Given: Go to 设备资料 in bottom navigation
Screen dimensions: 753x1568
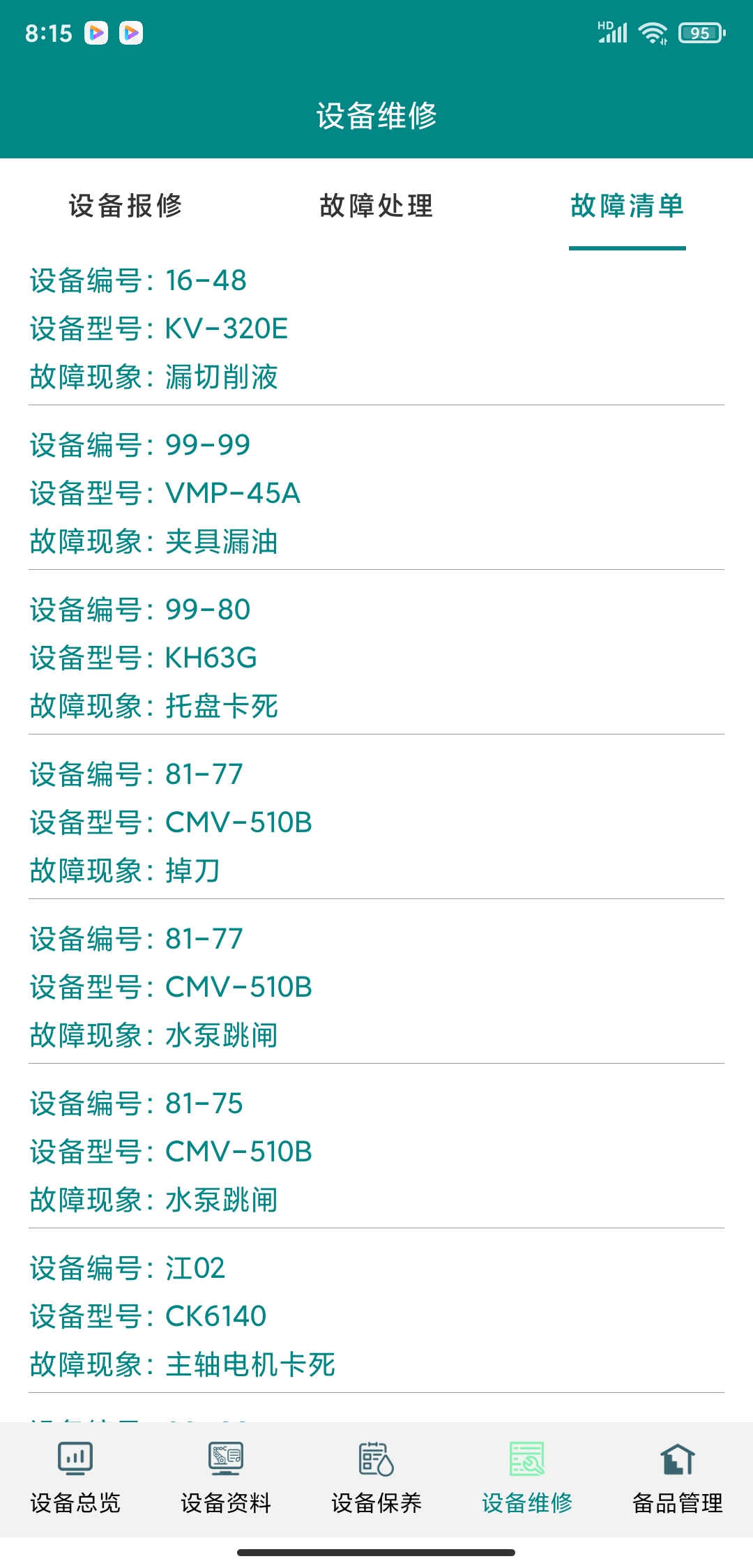Looking at the screenshot, I should tap(226, 1478).
